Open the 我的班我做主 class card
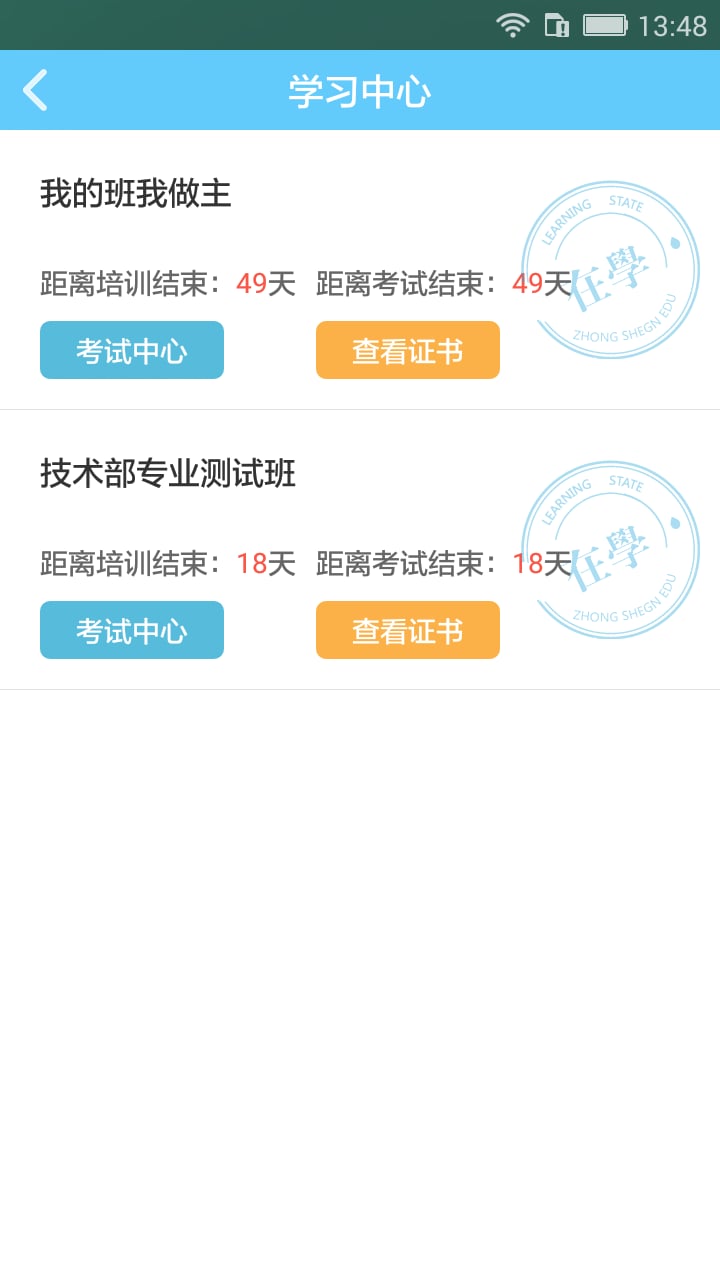Viewport: 720px width, 1280px height. pos(136,194)
